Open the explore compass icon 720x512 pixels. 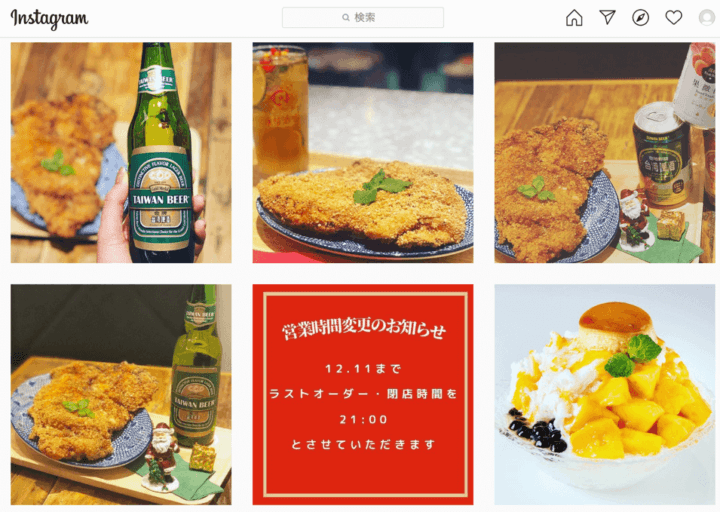(x=640, y=17)
